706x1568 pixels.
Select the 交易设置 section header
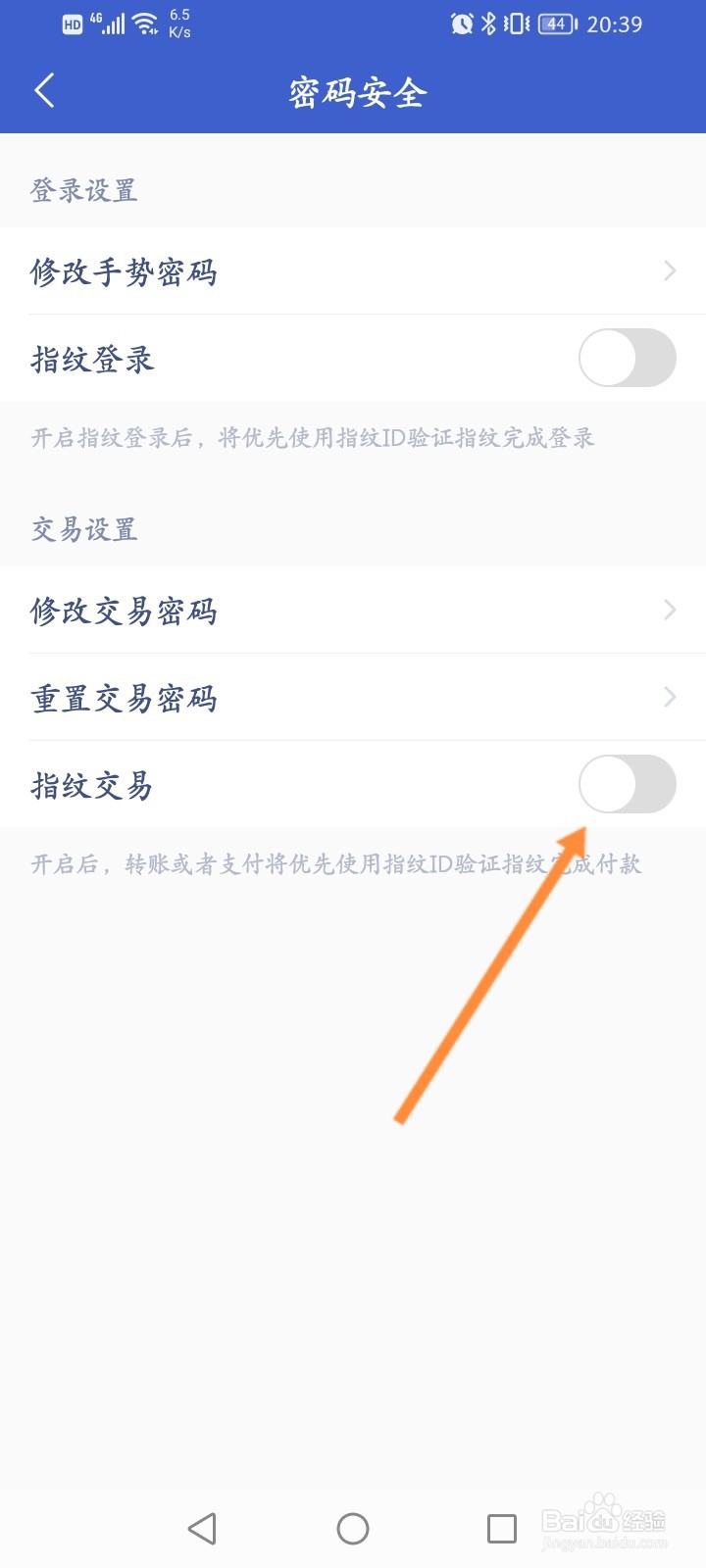tap(83, 530)
